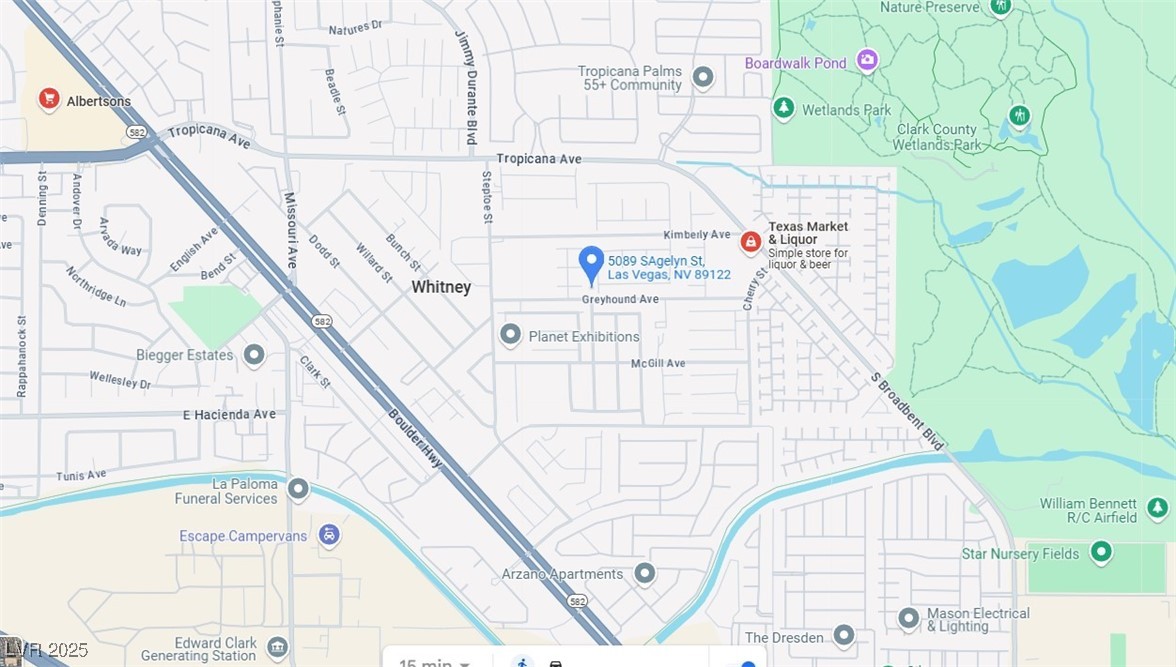Tap La Paloma Funeral Services marker
Viewport: 1176px width, 667px height.
298,489
